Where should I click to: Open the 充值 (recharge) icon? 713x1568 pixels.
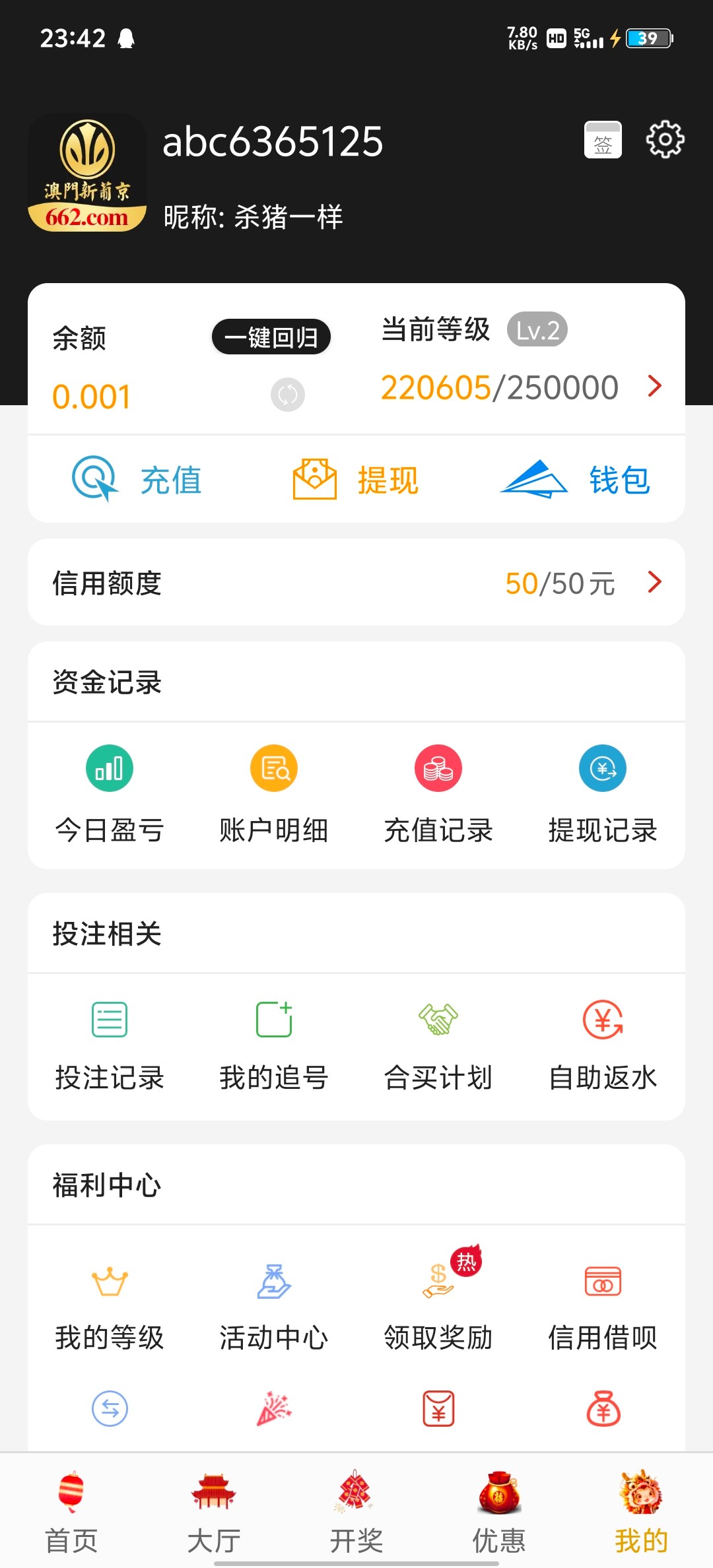94,479
